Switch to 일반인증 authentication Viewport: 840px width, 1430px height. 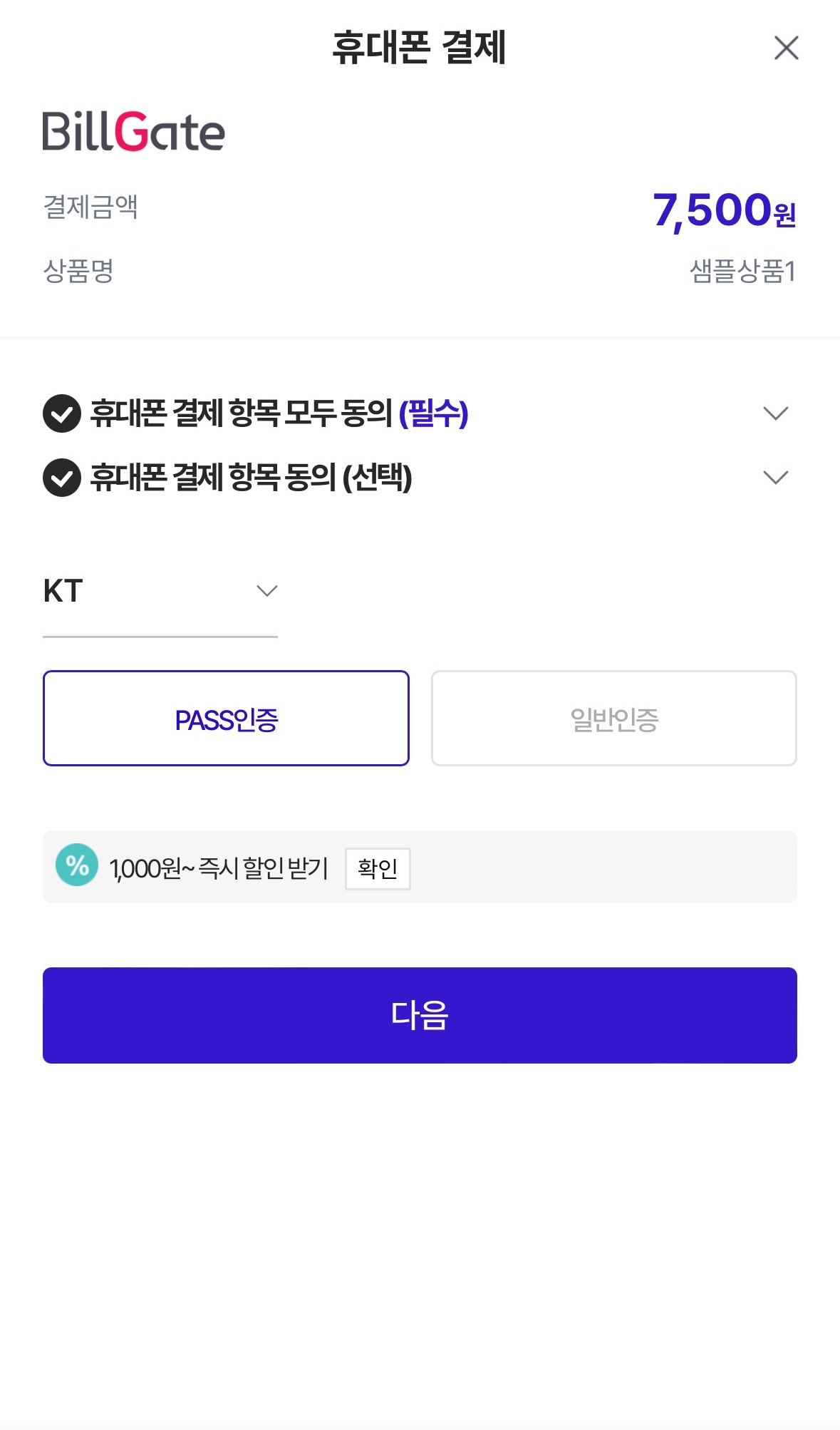(x=613, y=719)
